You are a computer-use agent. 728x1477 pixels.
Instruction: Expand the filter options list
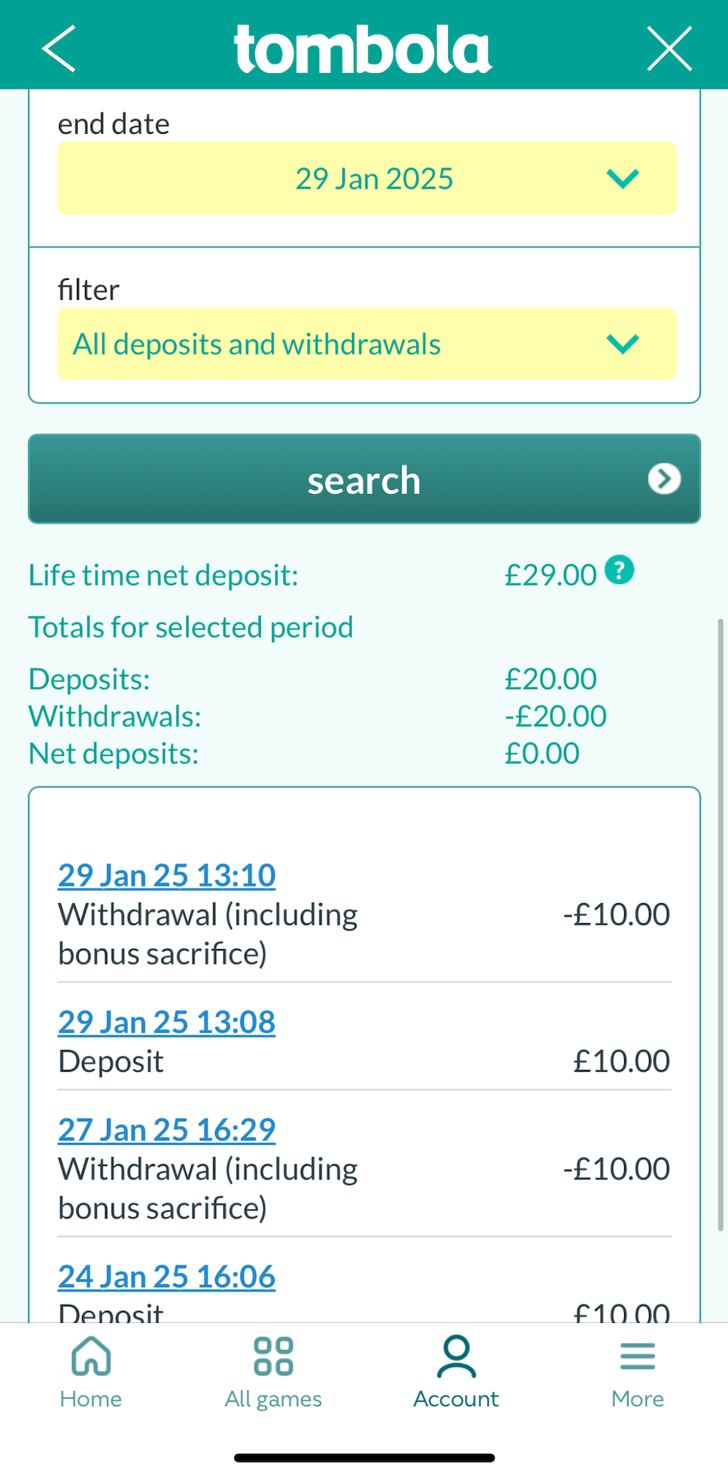pyautogui.click(x=622, y=343)
